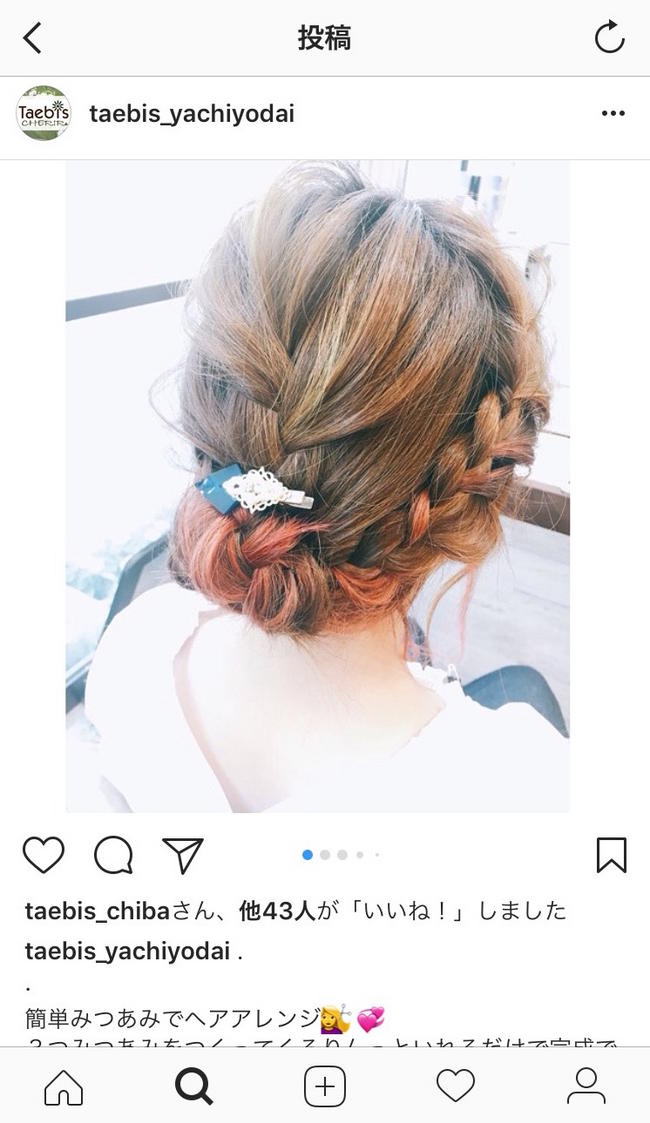
Task: Open the Activity heart tab
Action: tap(456, 1086)
